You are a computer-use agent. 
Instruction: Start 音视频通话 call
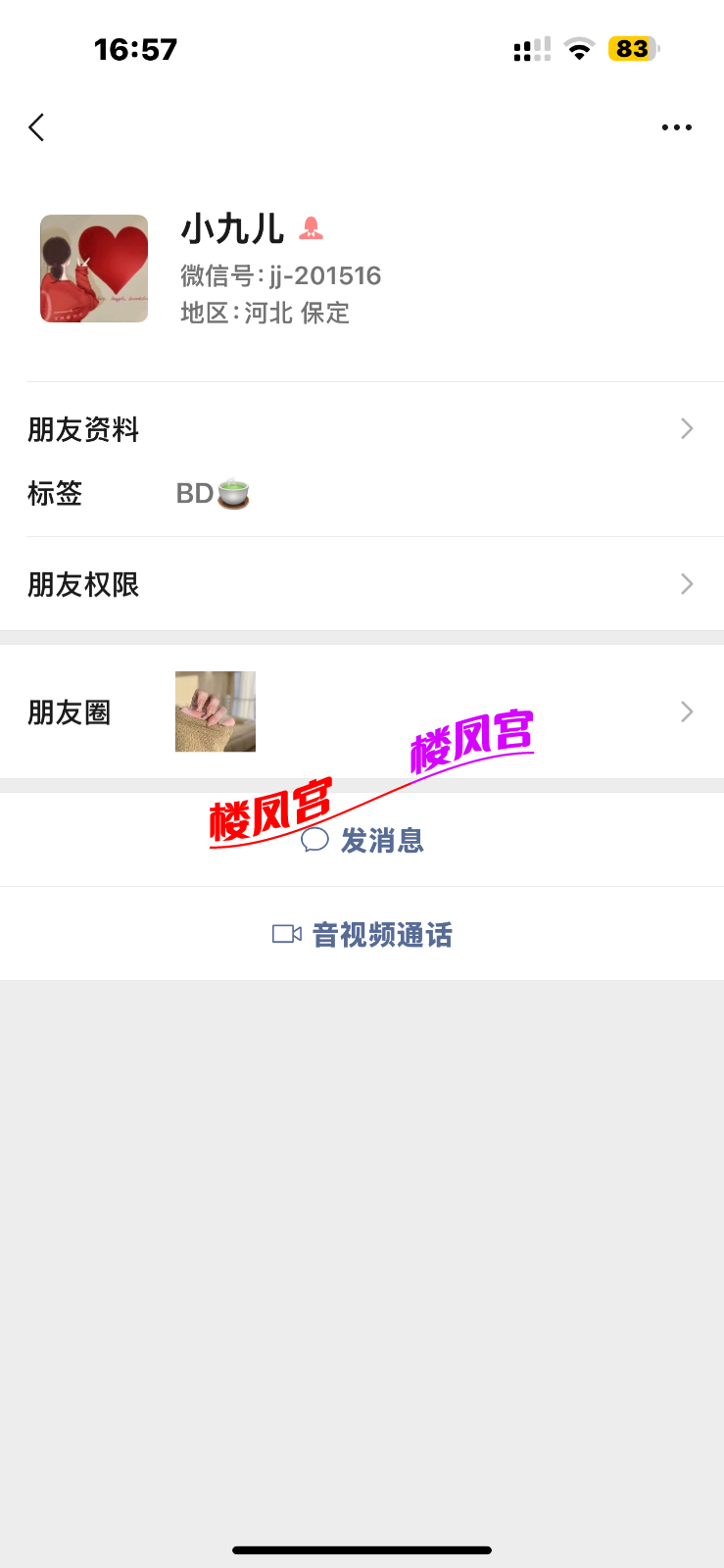pos(362,935)
